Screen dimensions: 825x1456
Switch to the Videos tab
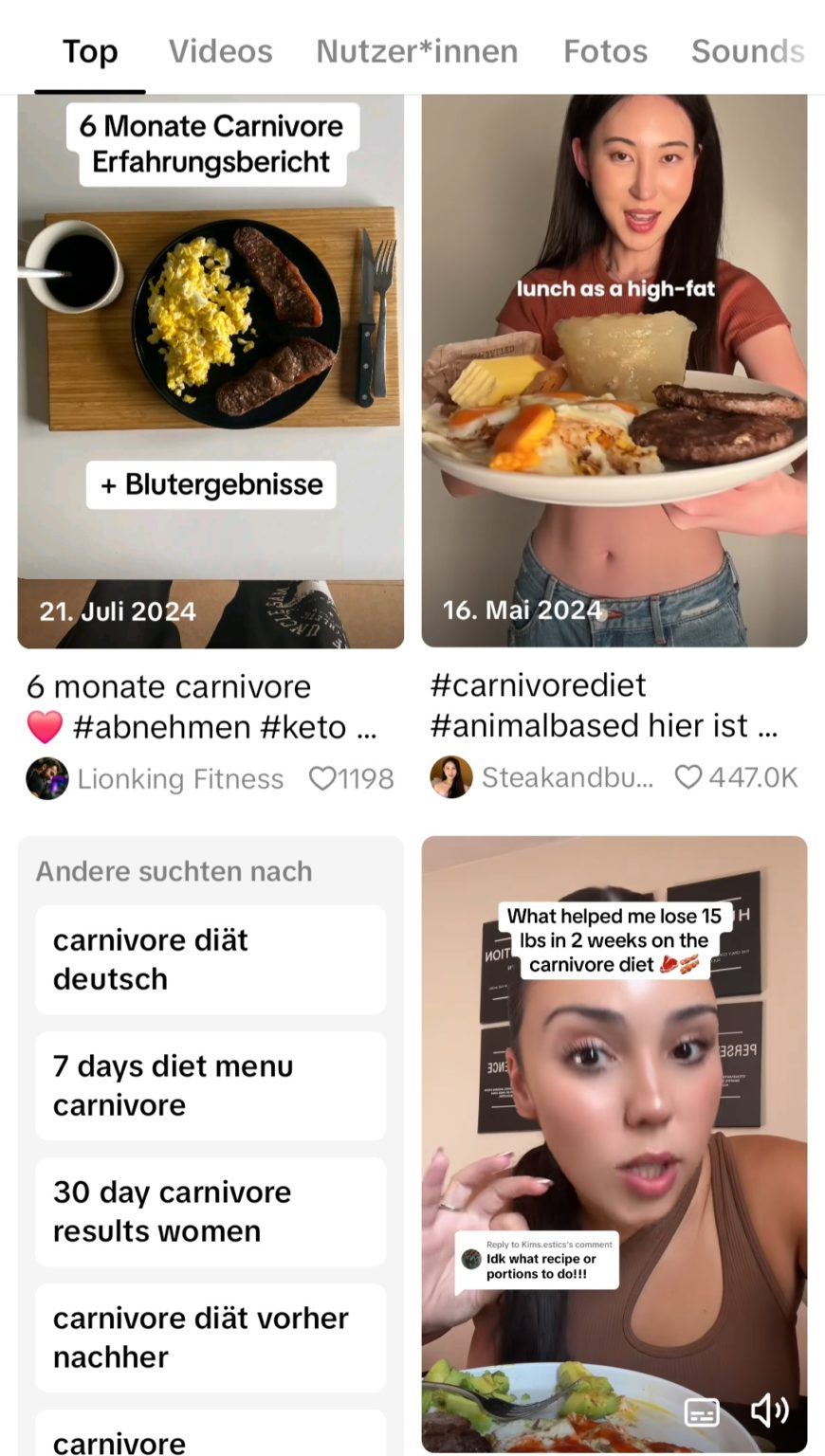(x=220, y=51)
